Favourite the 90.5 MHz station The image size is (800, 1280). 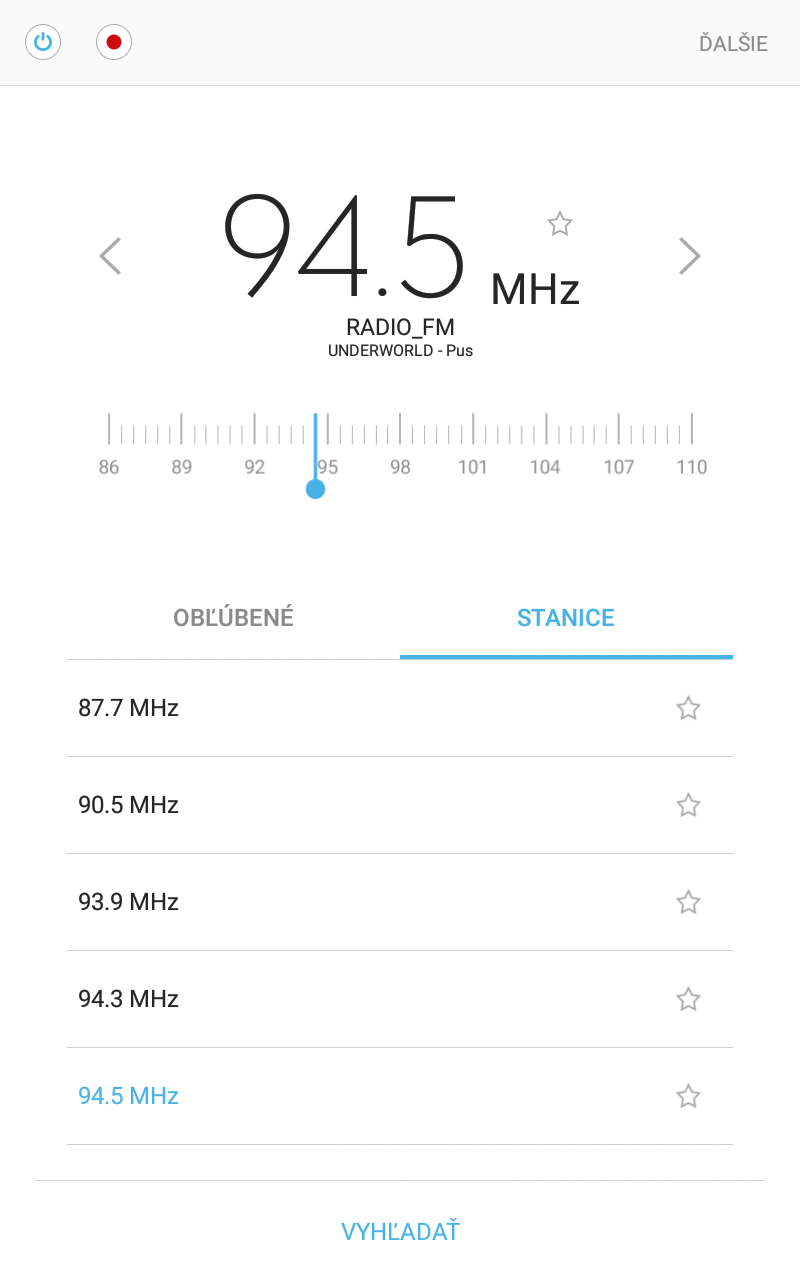pos(688,806)
